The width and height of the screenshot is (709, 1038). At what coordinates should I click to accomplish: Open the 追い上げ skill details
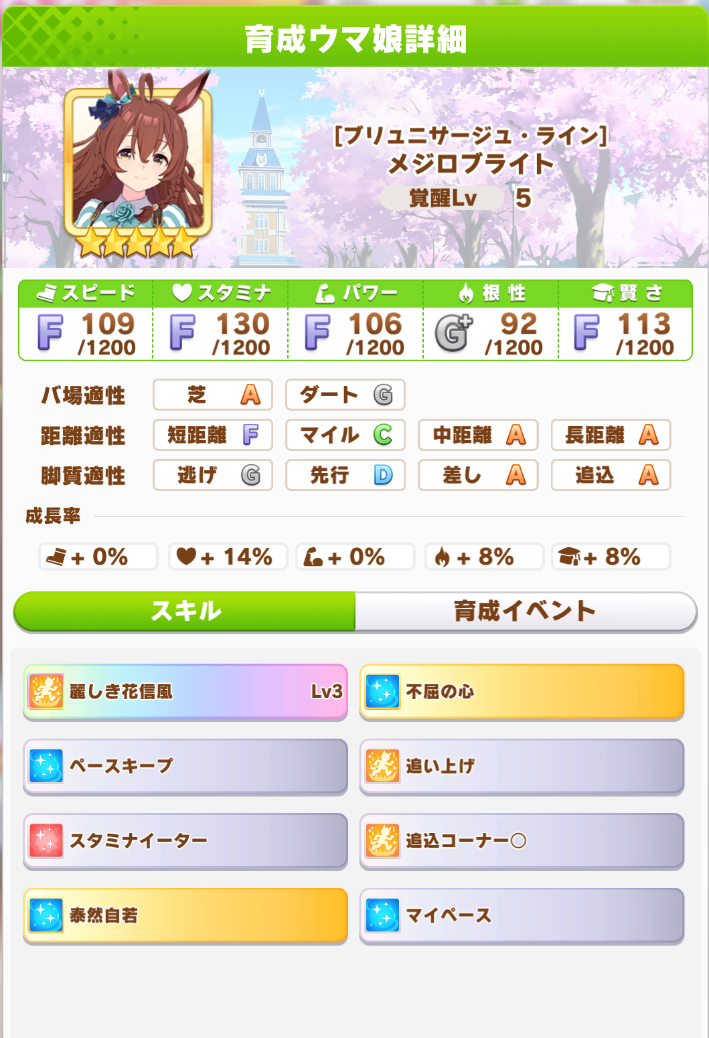coord(522,766)
